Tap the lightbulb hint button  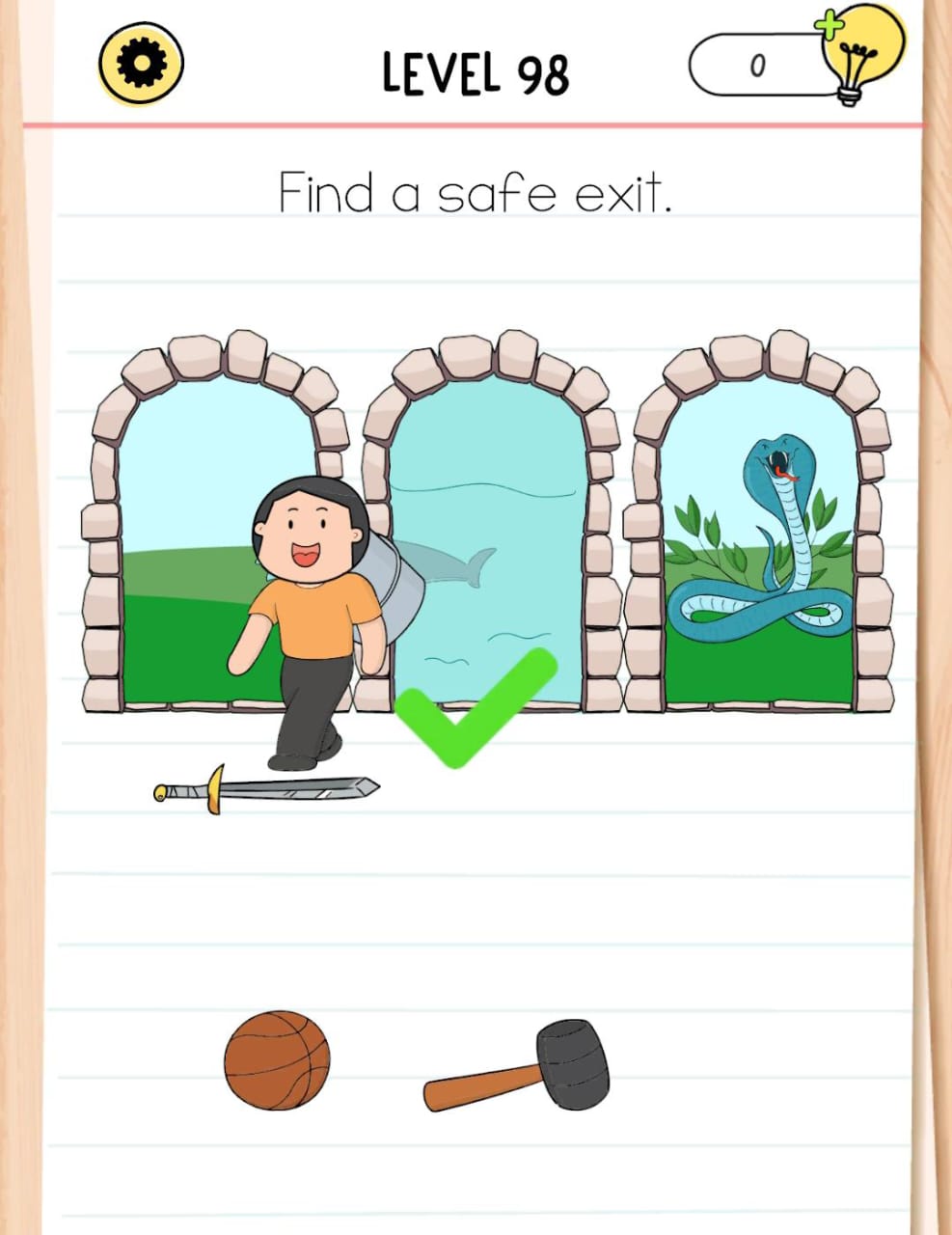pos(860,55)
